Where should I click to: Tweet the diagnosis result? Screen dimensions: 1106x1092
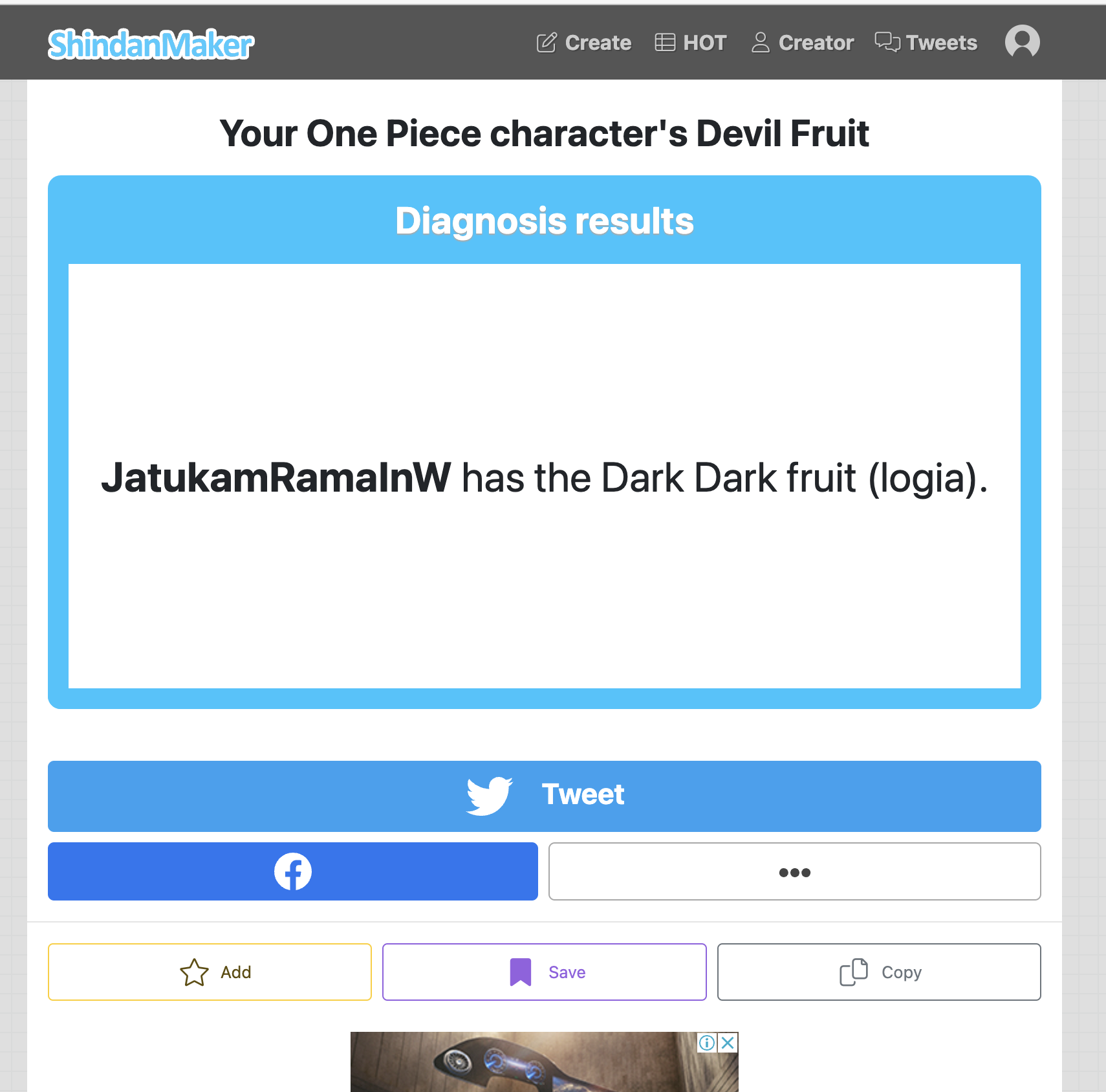tap(544, 796)
